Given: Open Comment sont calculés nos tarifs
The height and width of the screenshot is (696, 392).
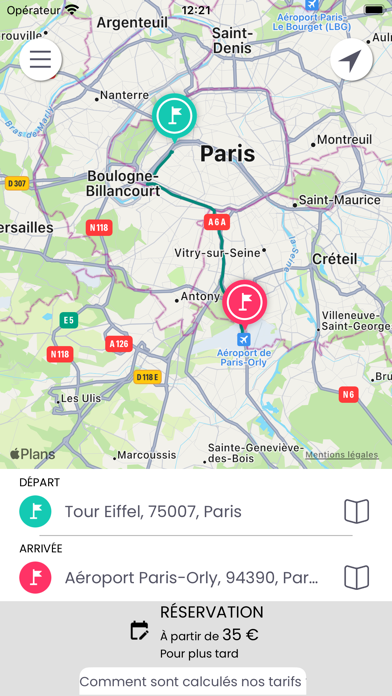Looking at the screenshot, I should coord(193,681).
